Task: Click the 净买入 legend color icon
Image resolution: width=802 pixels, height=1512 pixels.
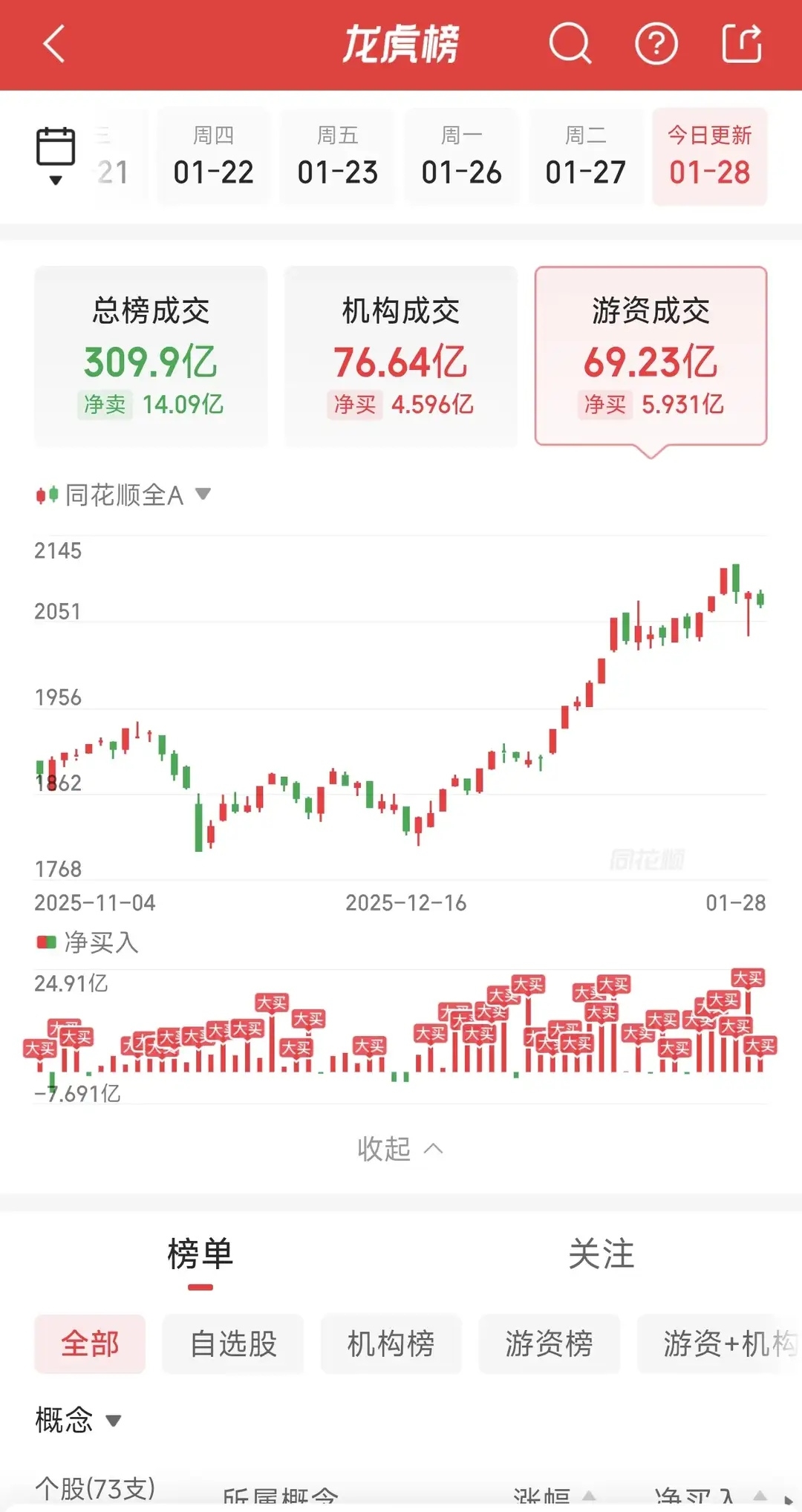Action: (x=46, y=941)
